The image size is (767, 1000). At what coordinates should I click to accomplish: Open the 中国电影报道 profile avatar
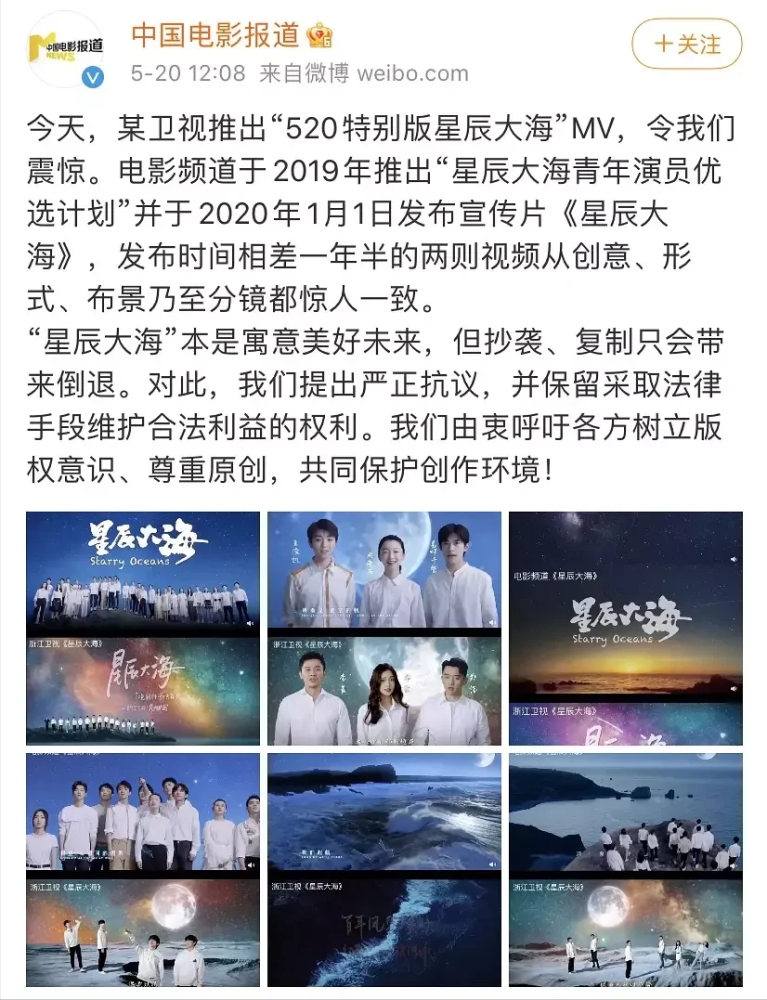[67, 49]
